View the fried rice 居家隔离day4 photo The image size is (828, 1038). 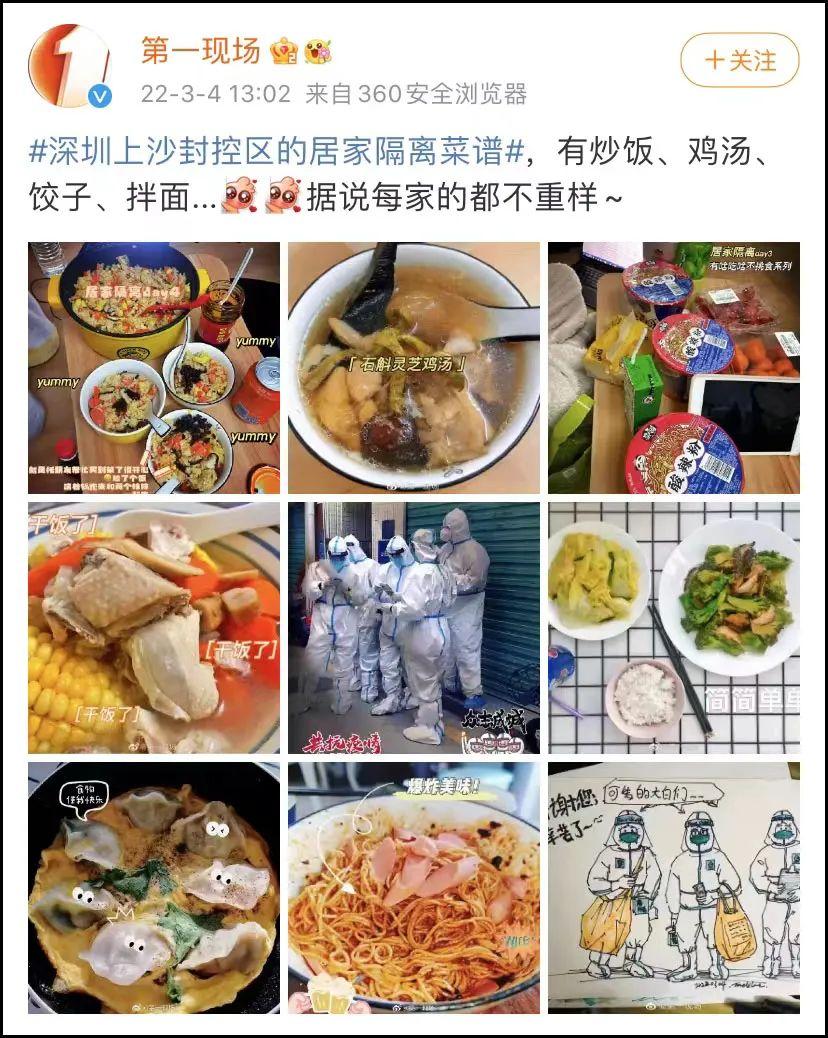click(154, 367)
